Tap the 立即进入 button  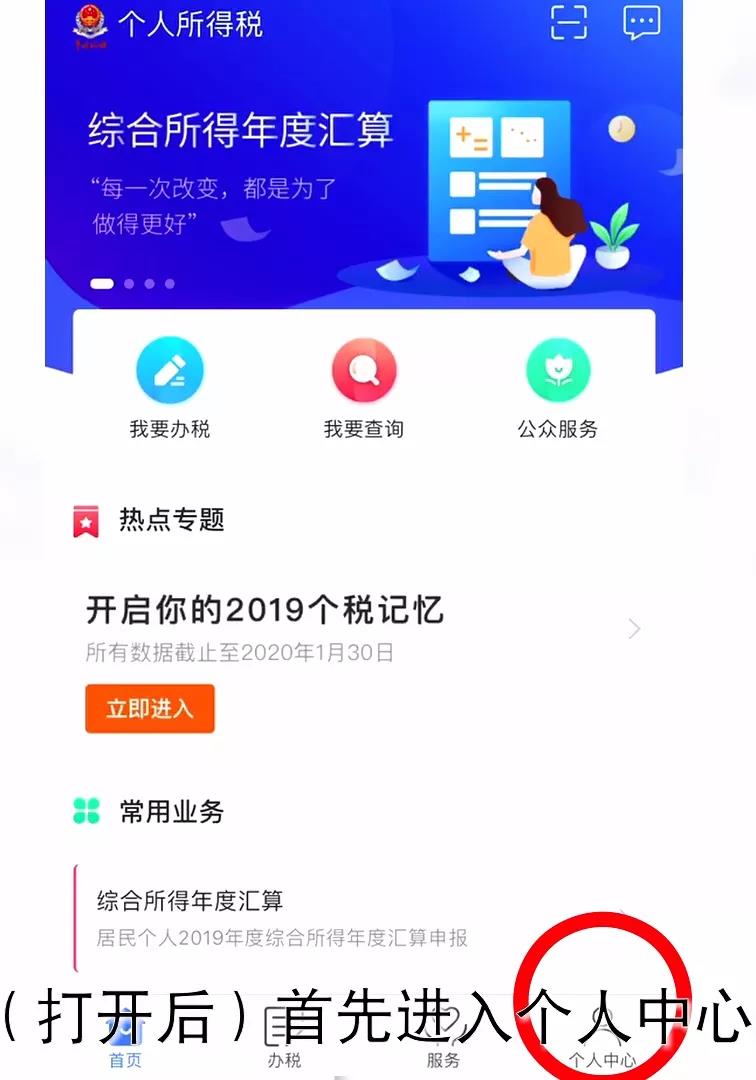[x=150, y=709]
